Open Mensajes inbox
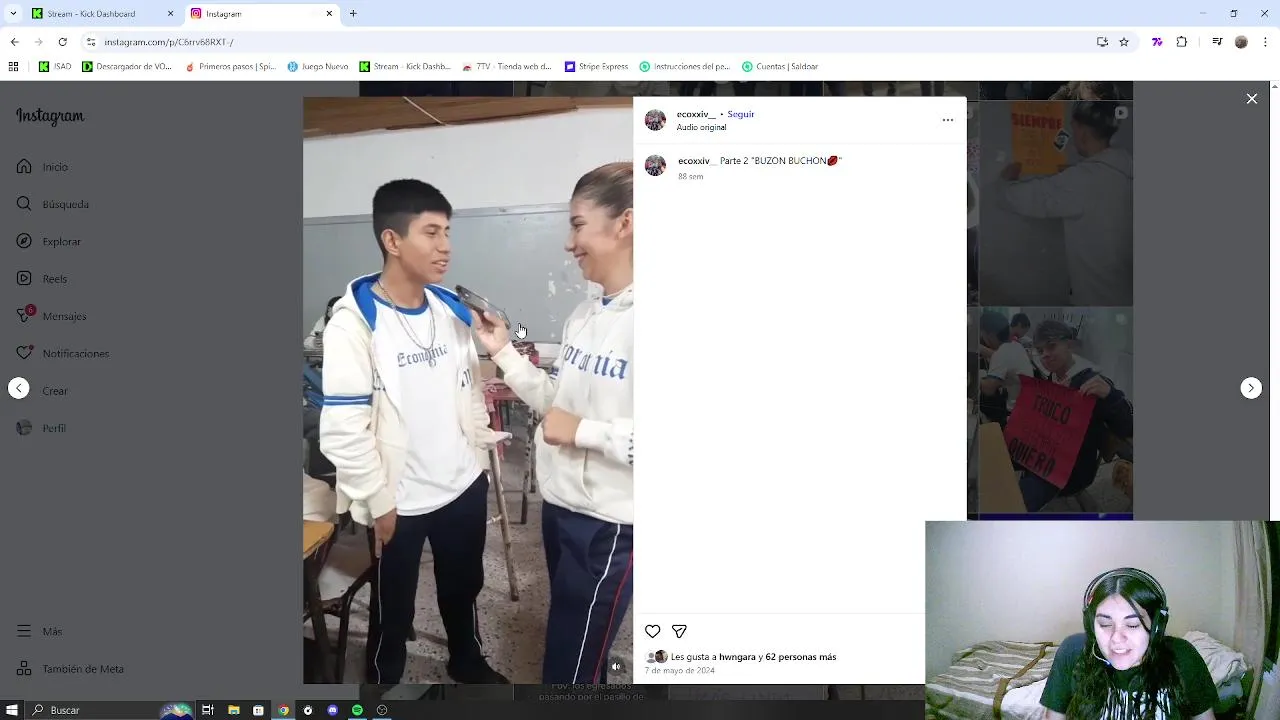Image resolution: width=1280 pixels, height=720 pixels. click(x=64, y=316)
